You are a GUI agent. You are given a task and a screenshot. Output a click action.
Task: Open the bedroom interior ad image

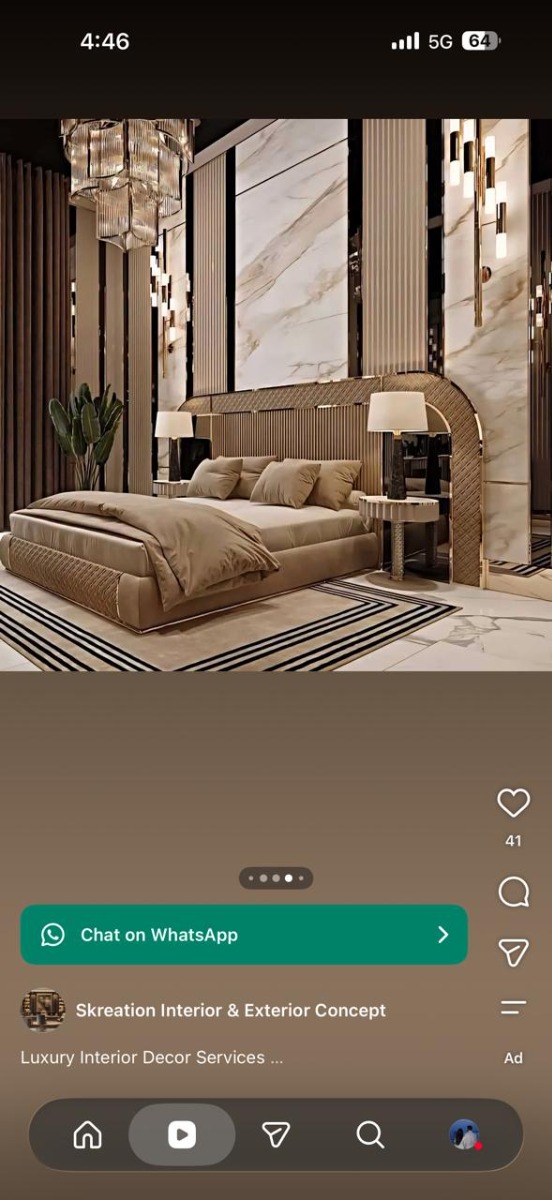[276, 395]
